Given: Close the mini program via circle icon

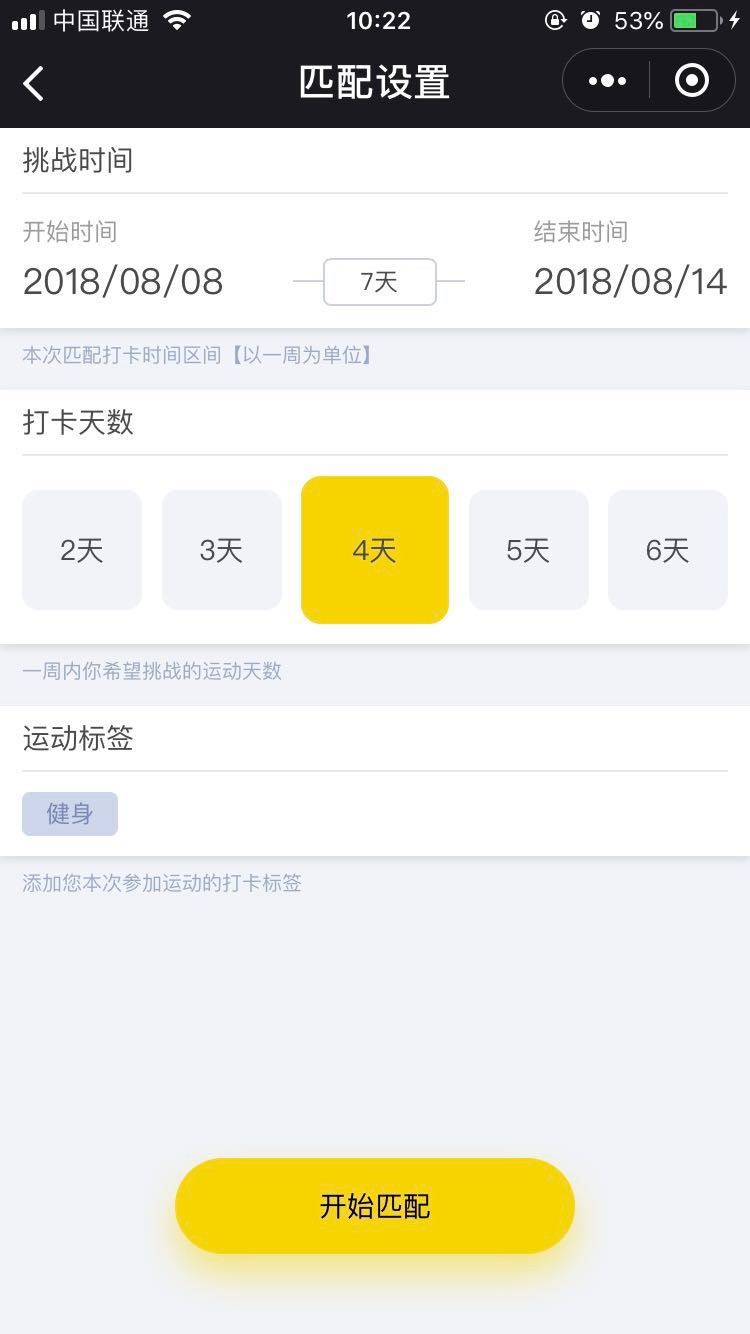Looking at the screenshot, I should pos(692,80).
